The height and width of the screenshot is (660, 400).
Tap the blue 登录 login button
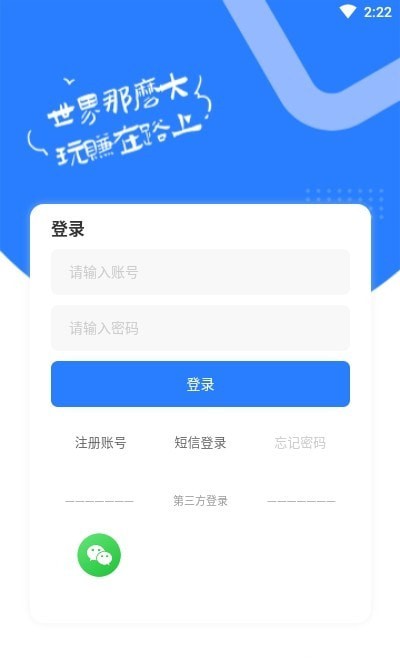pyautogui.click(x=200, y=384)
